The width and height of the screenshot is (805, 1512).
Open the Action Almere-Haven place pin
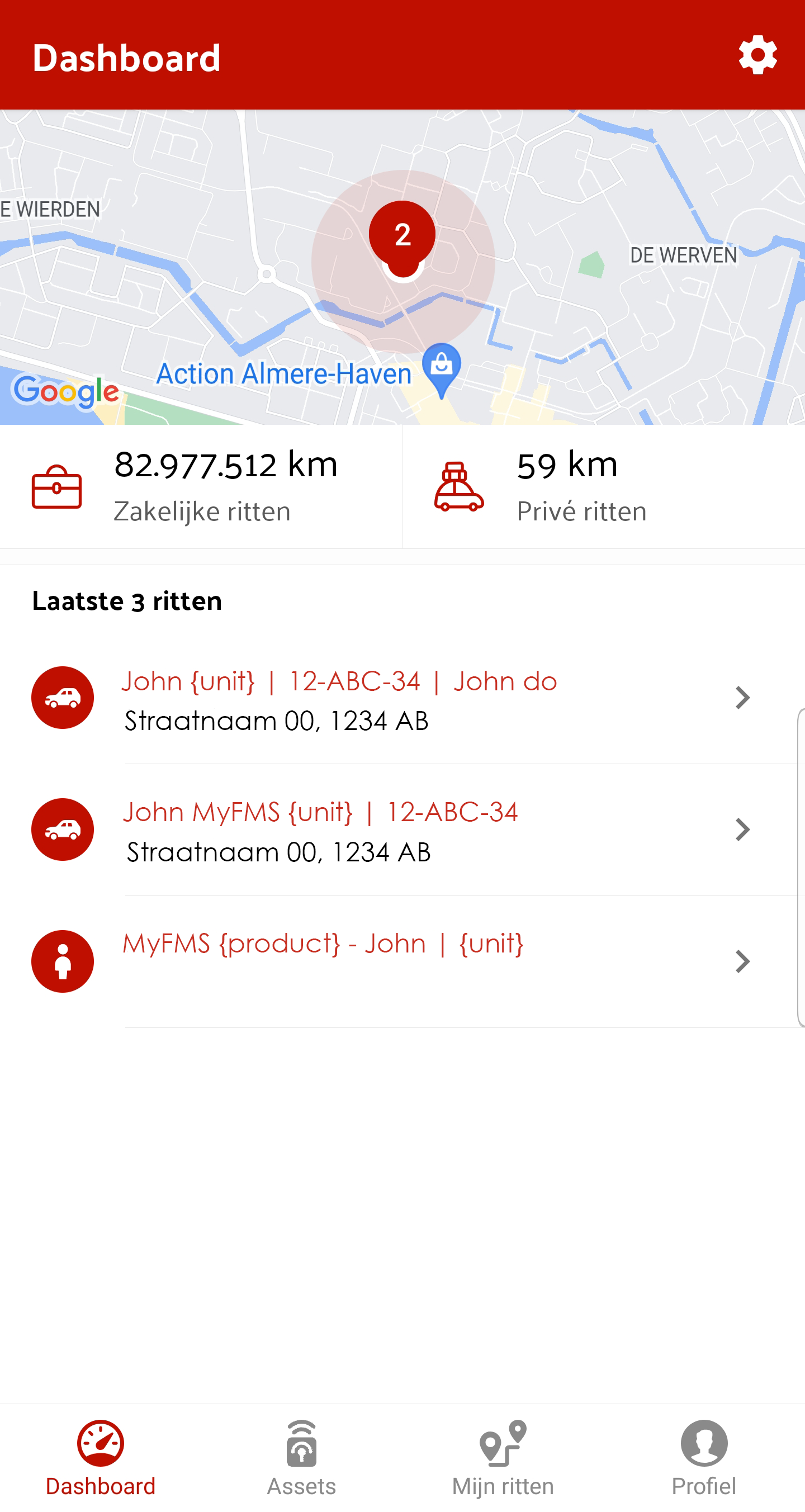442,367
